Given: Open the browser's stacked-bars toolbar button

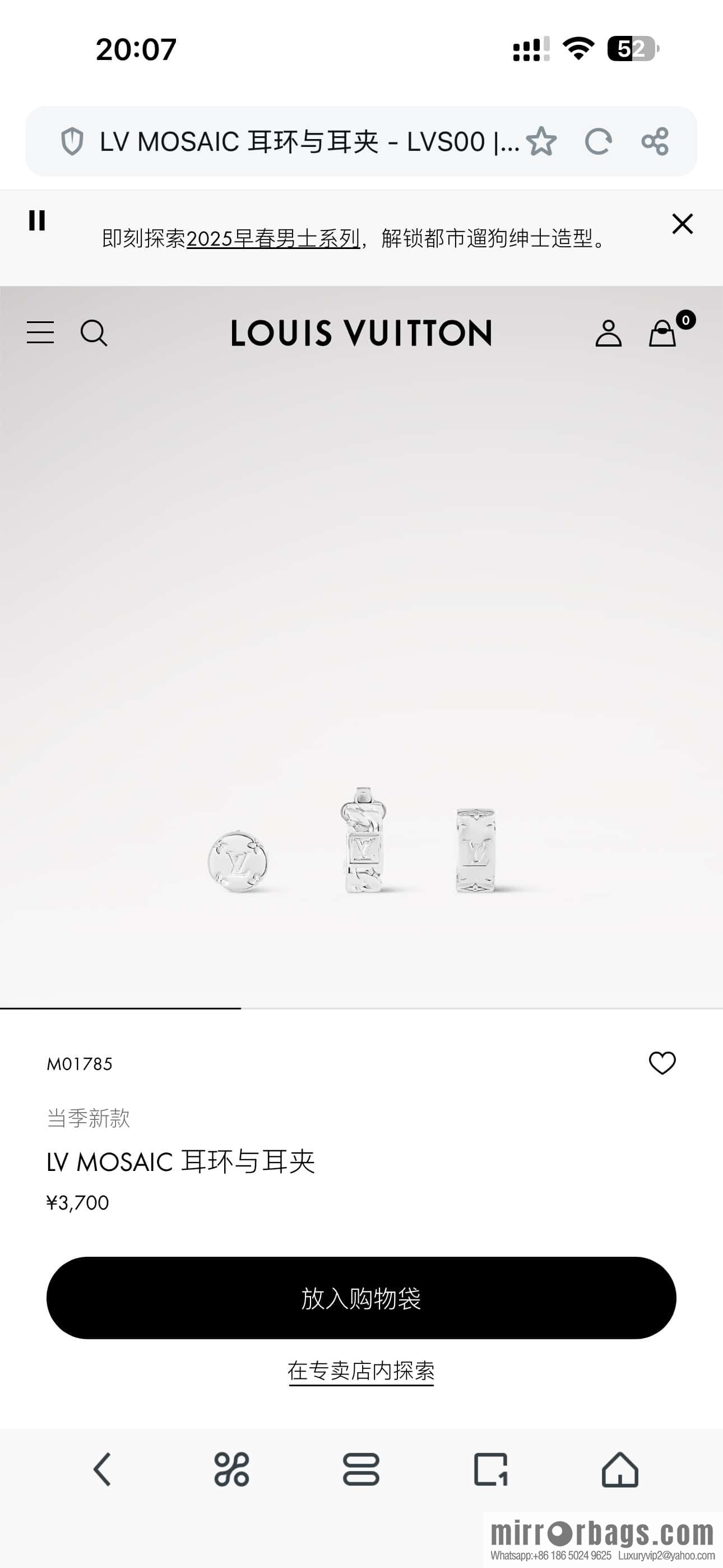Looking at the screenshot, I should click(361, 1469).
